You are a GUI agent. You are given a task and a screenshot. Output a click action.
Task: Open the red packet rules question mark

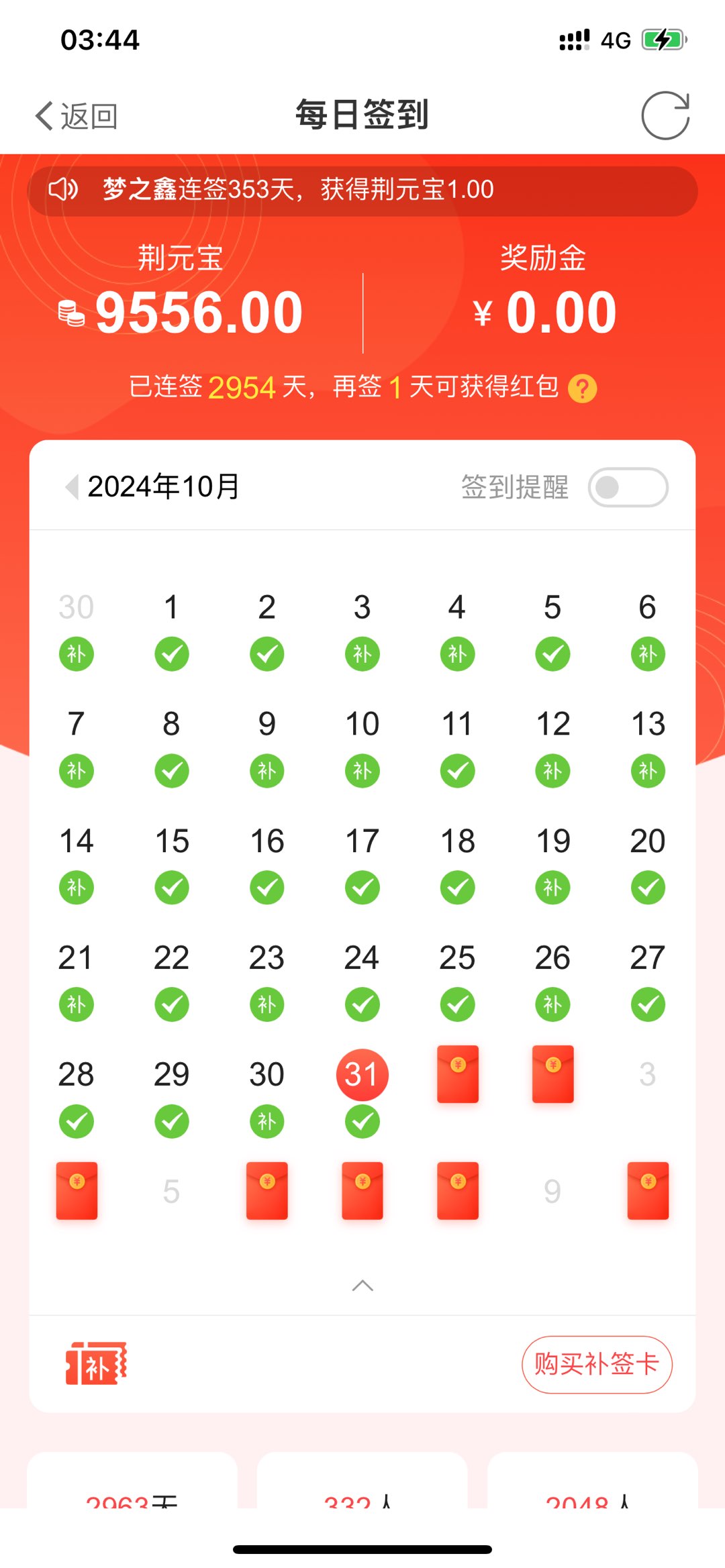tap(582, 388)
